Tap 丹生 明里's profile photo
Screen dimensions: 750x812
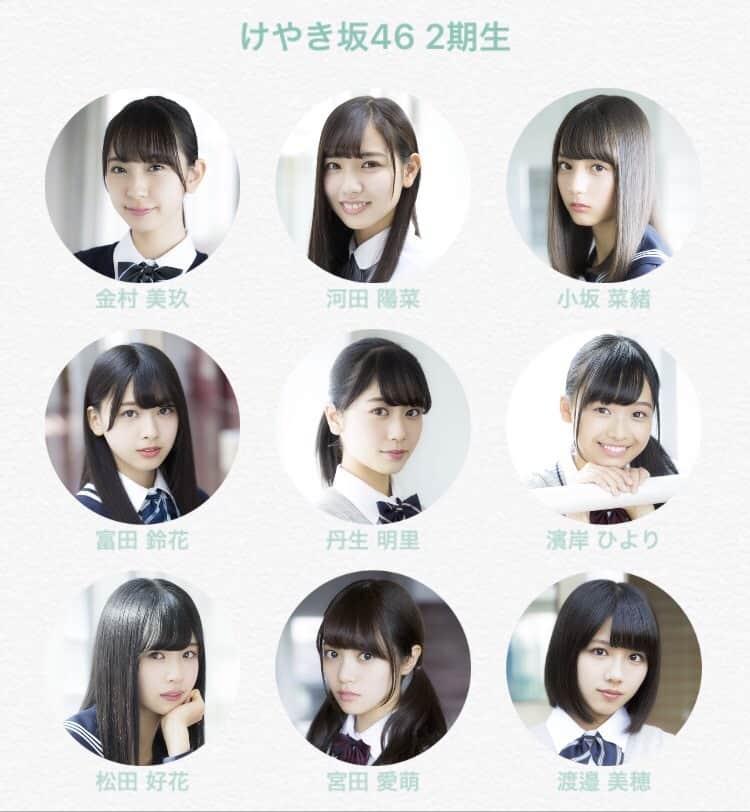pos(373,427)
